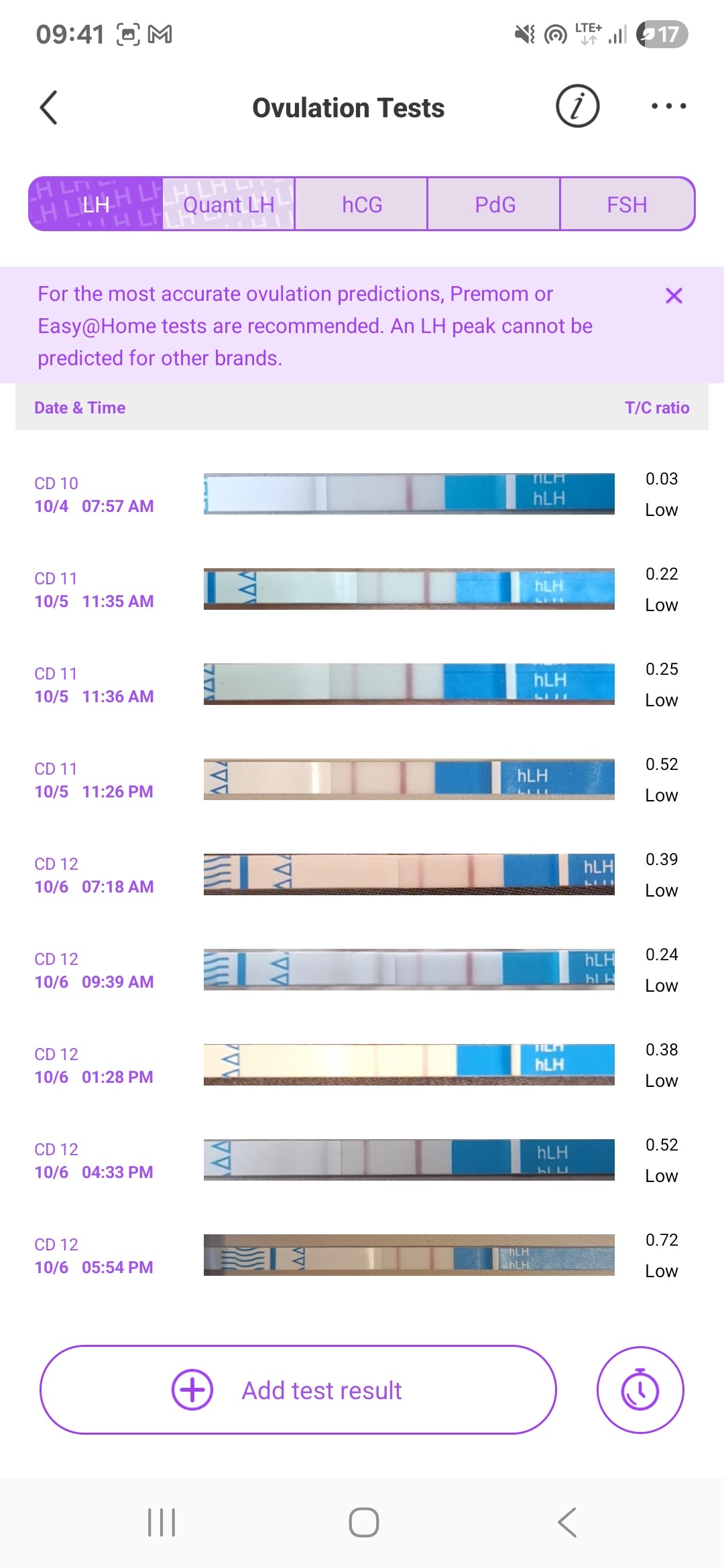Screen dimensions: 724x1568
Task: Open the test timer button
Action: [640, 1390]
